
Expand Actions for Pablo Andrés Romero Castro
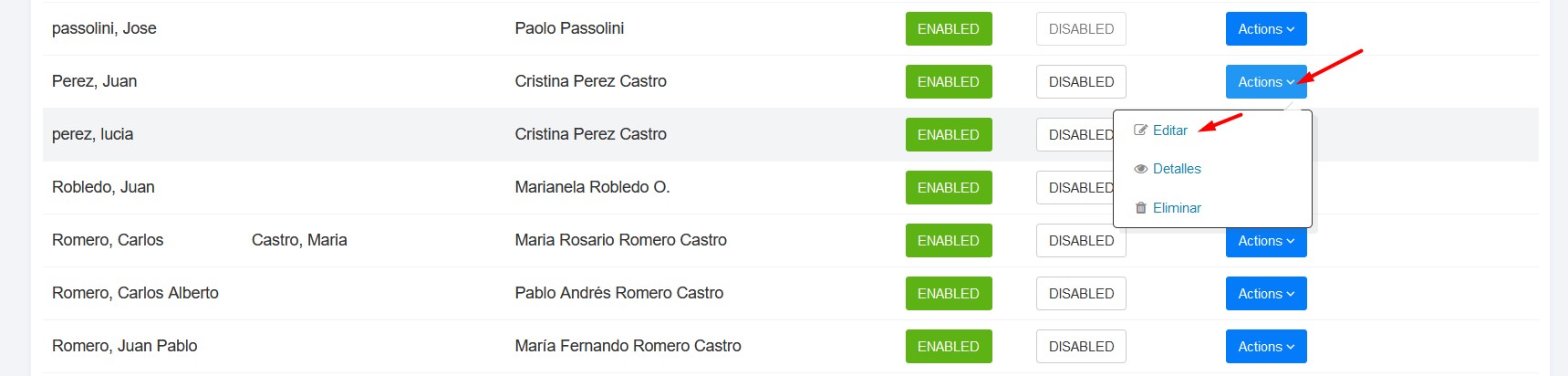click(1265, 294)
